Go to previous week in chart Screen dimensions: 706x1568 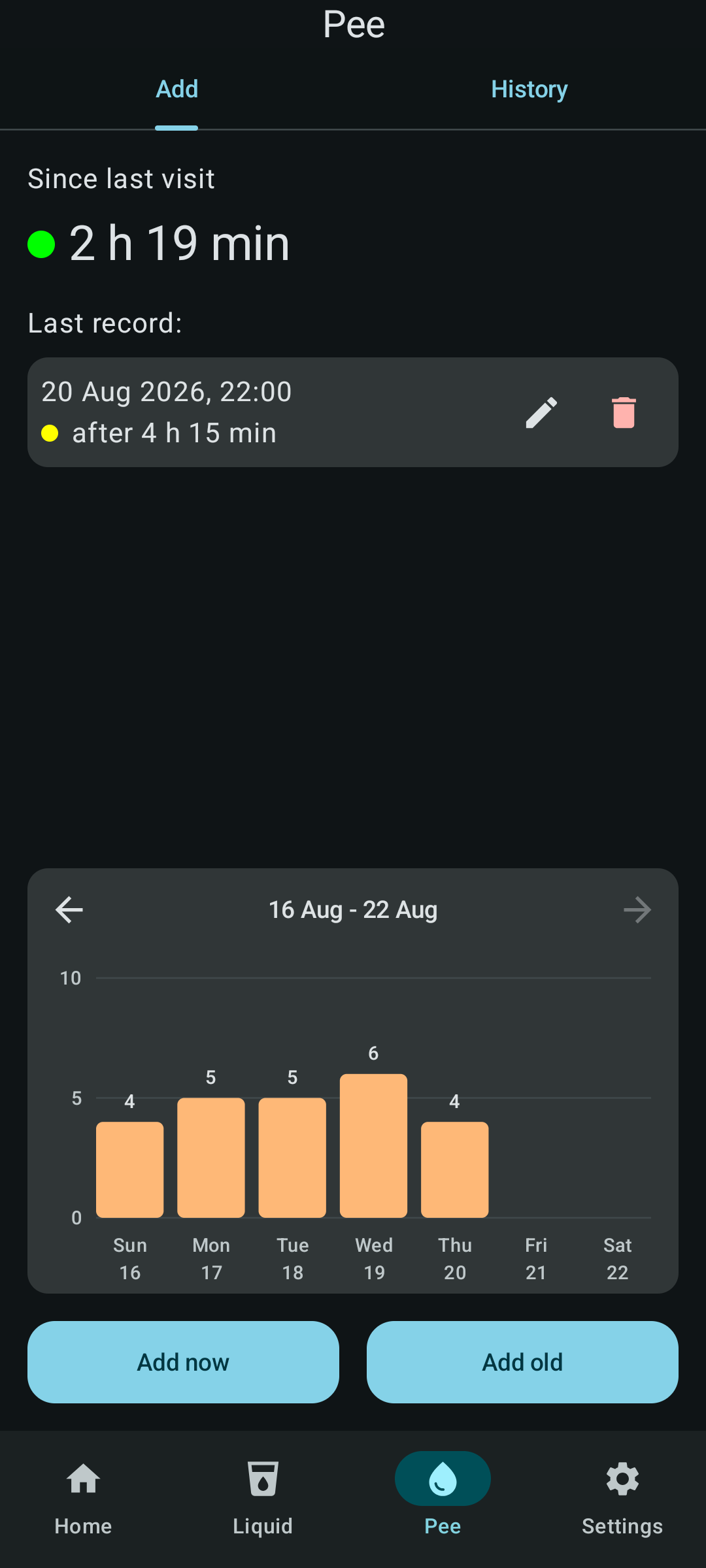coord(69,909)
